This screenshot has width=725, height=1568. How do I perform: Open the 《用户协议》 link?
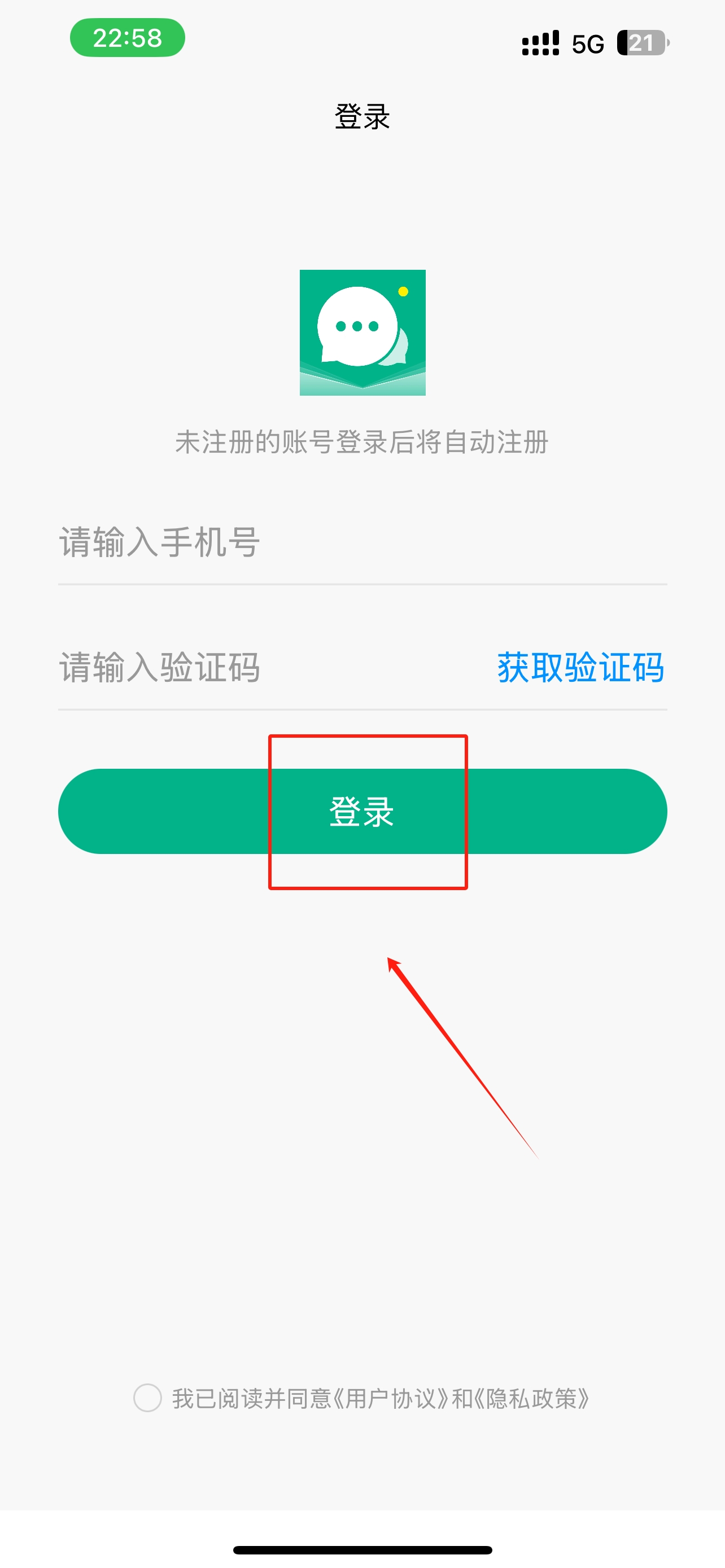point(390,1399)
